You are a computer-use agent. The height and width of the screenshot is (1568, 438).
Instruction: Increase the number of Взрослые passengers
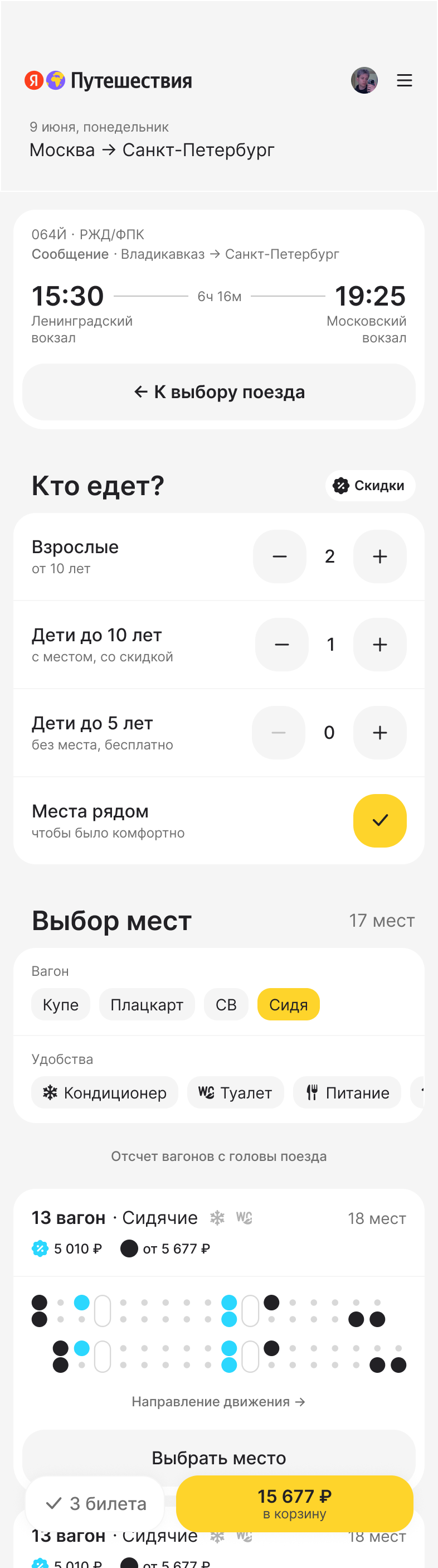tap(379, 556)
